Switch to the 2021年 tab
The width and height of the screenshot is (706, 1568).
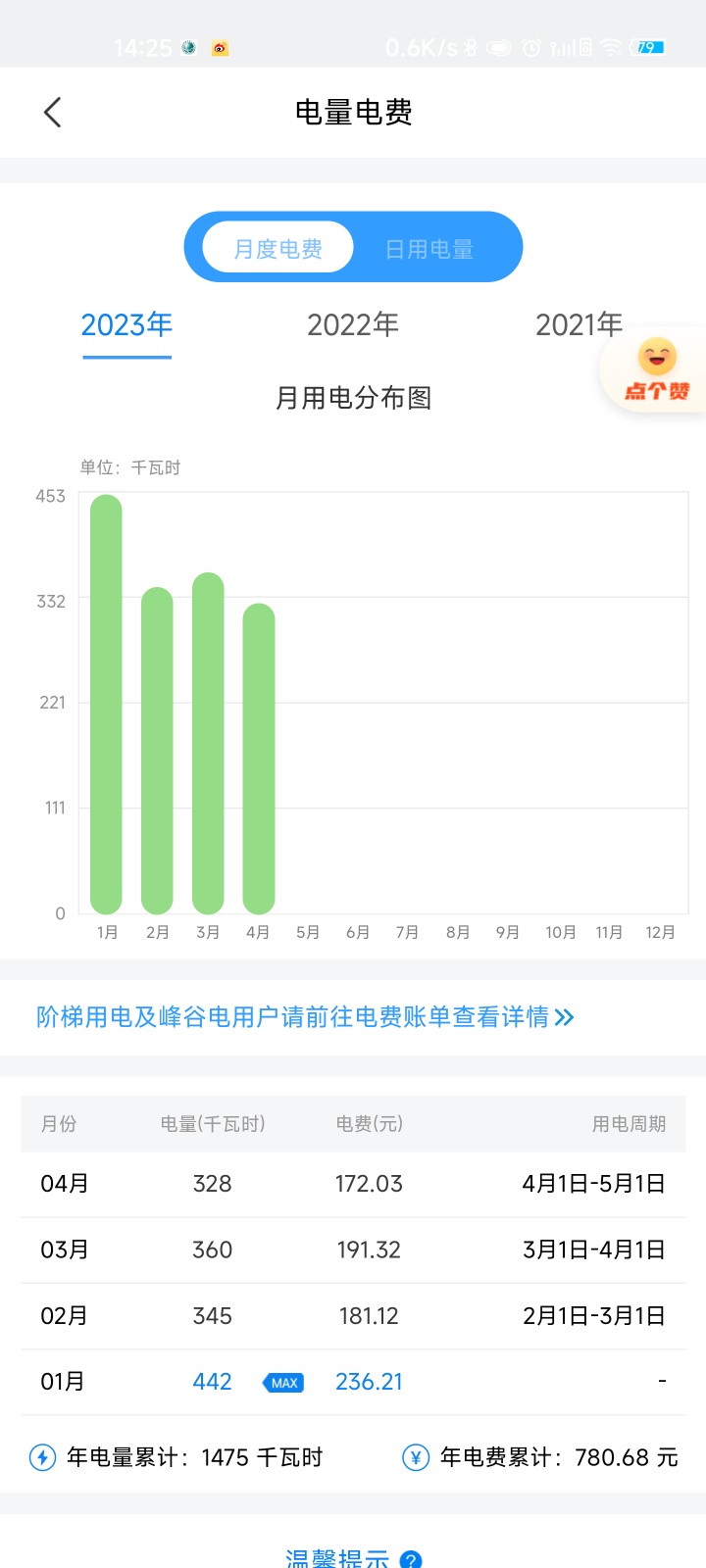pos(580,325)
